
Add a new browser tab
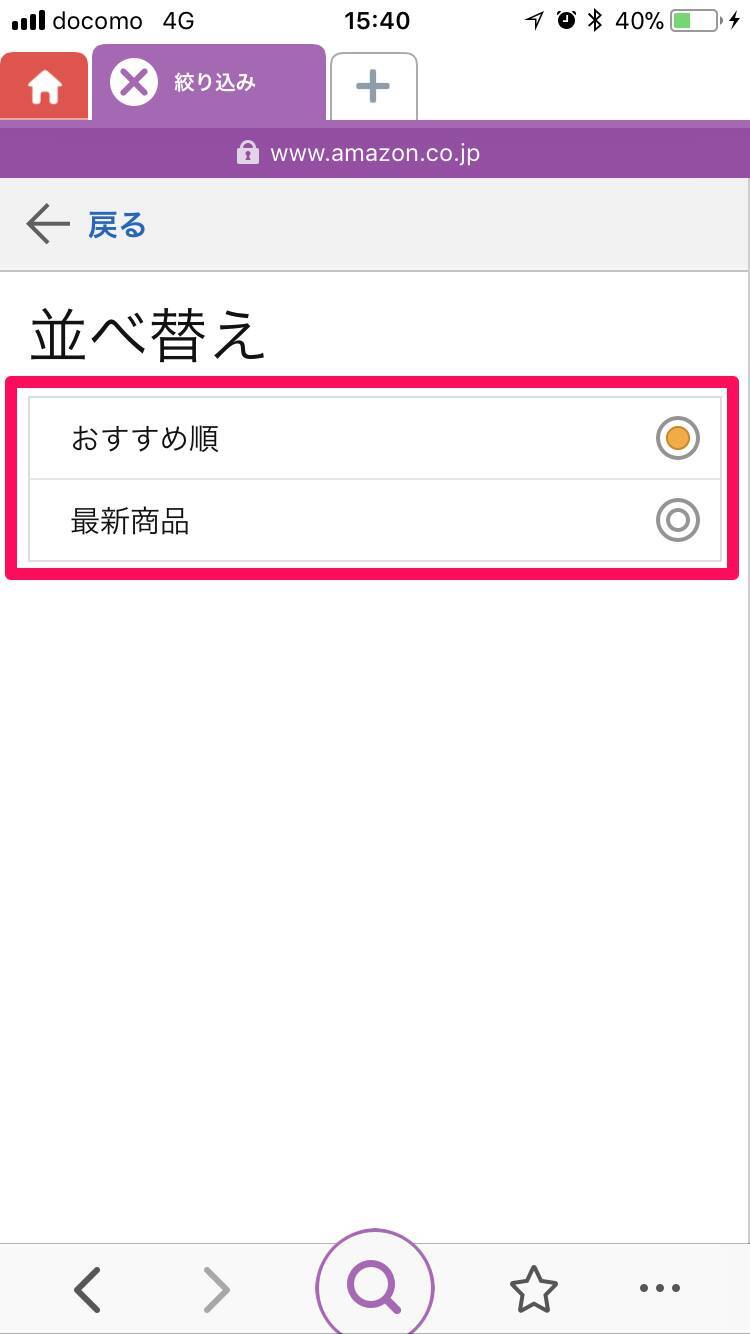point(373,86)
